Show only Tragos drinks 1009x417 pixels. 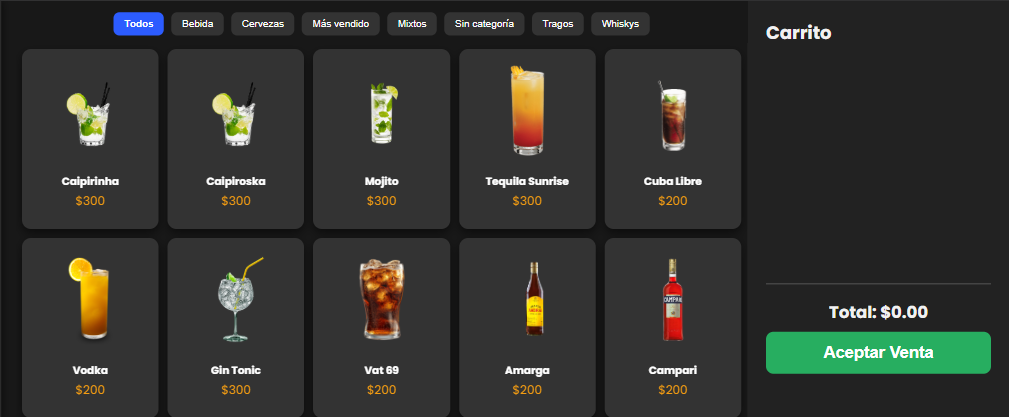click(x=558, y=24)
